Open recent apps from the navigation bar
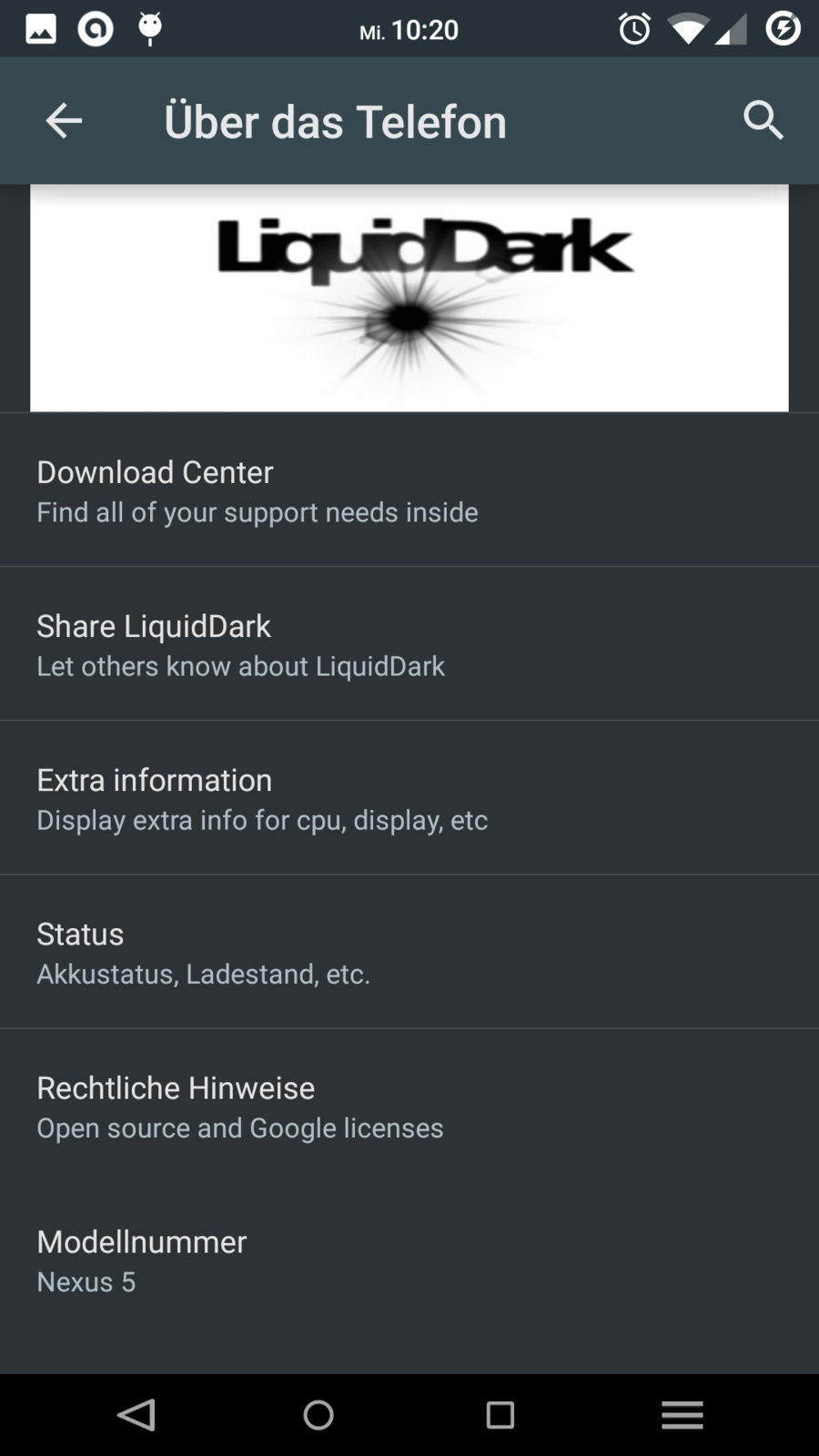Image resolution: width=819 pixels, height=1456 pixels. click(x=500, y=1415)
